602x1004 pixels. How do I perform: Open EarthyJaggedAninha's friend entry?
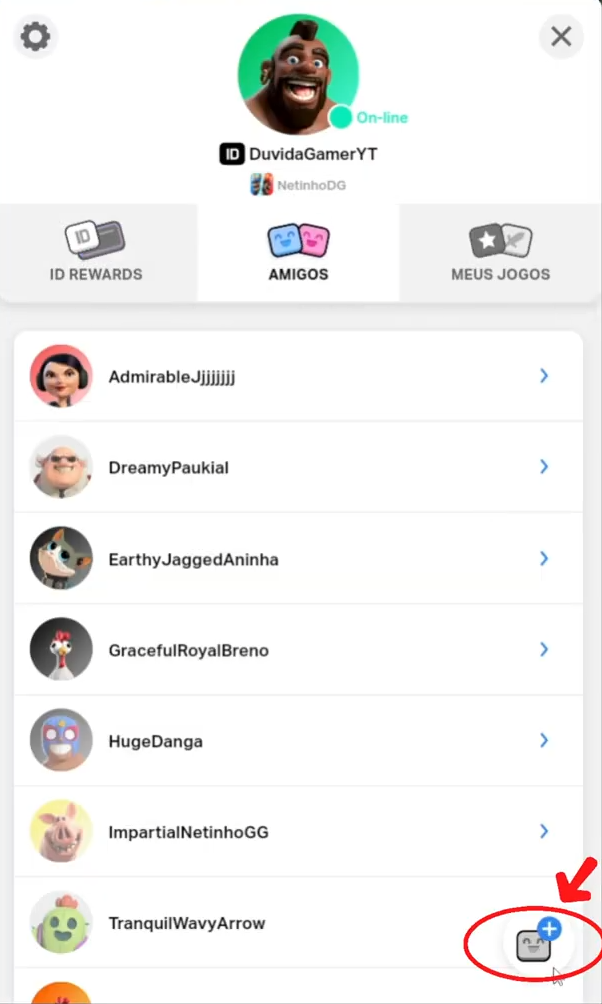[298, 558]
